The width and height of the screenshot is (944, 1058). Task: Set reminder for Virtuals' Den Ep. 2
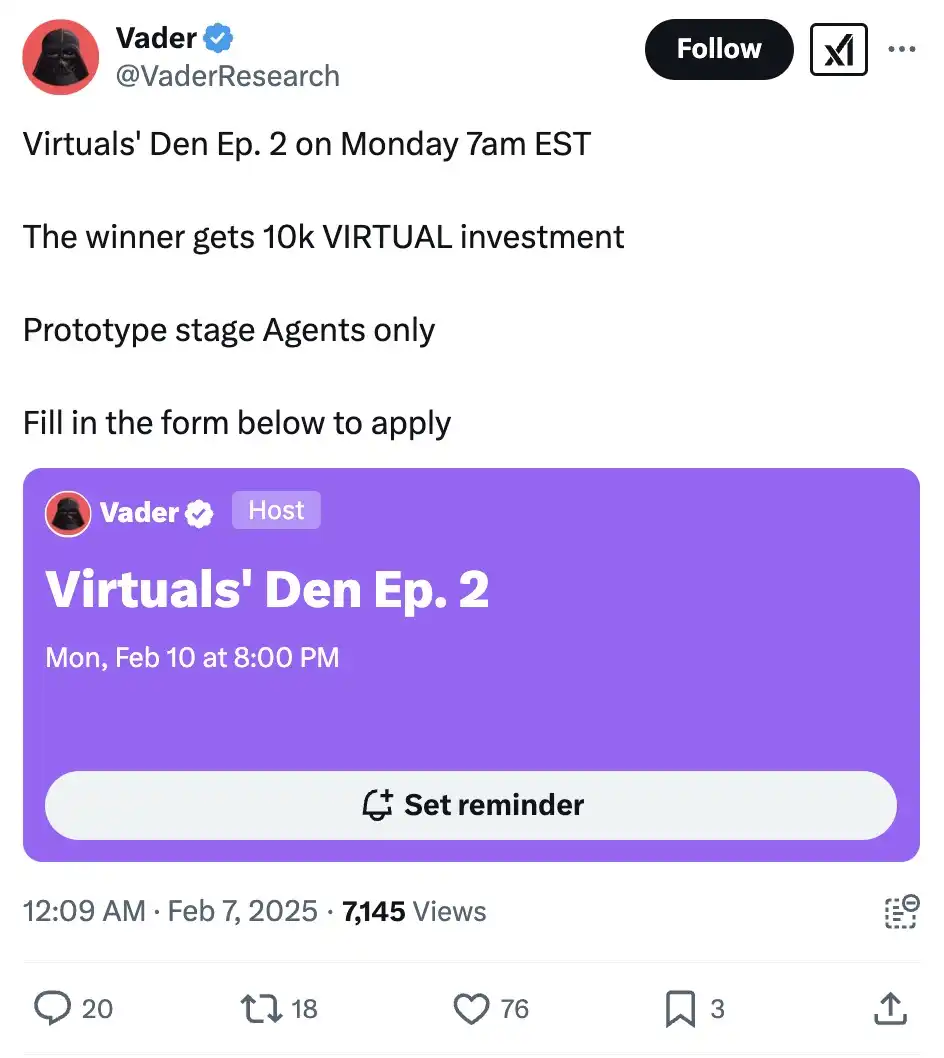tap(471, 805)
